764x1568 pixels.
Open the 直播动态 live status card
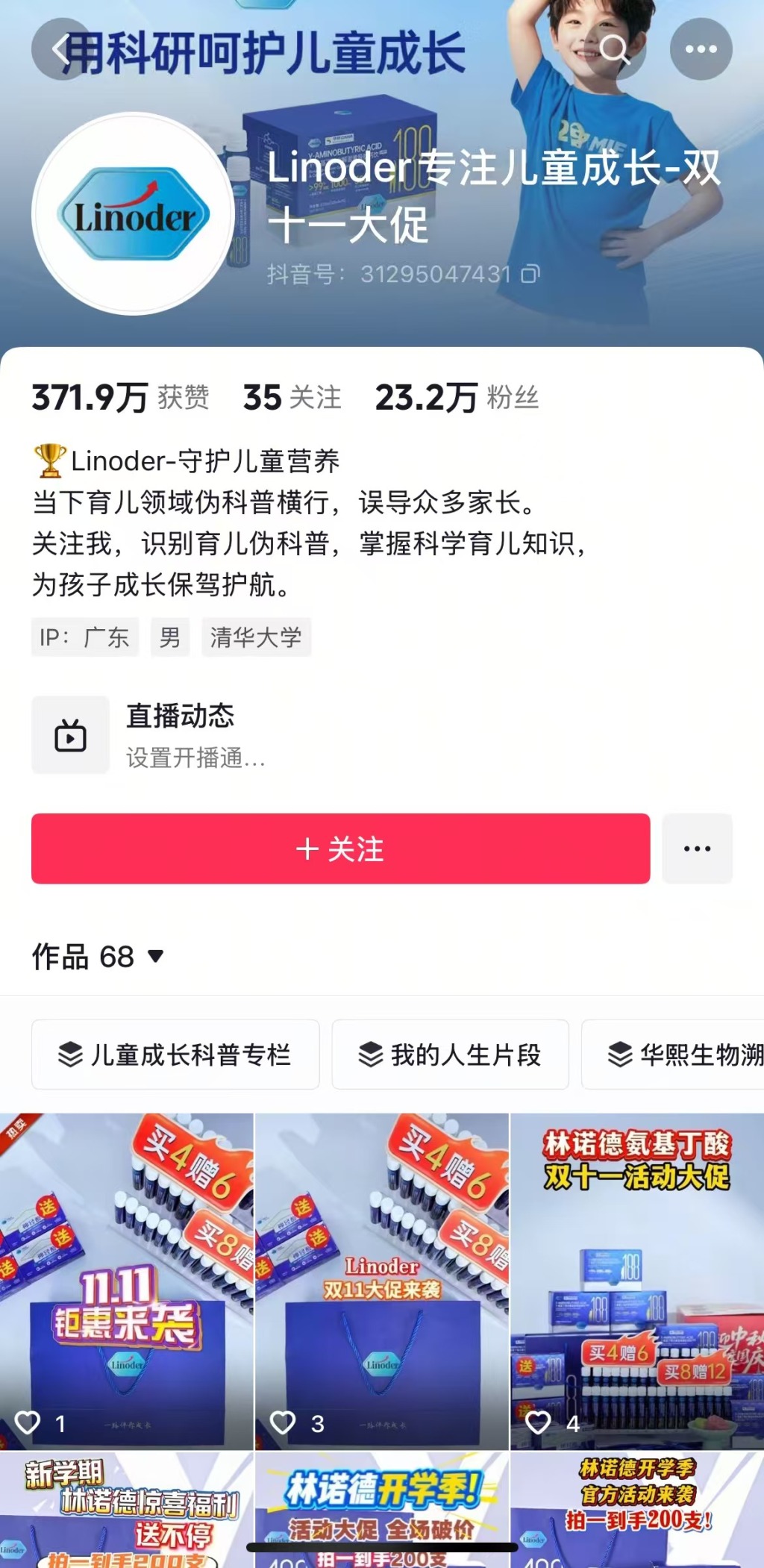(x=149, y=734)
